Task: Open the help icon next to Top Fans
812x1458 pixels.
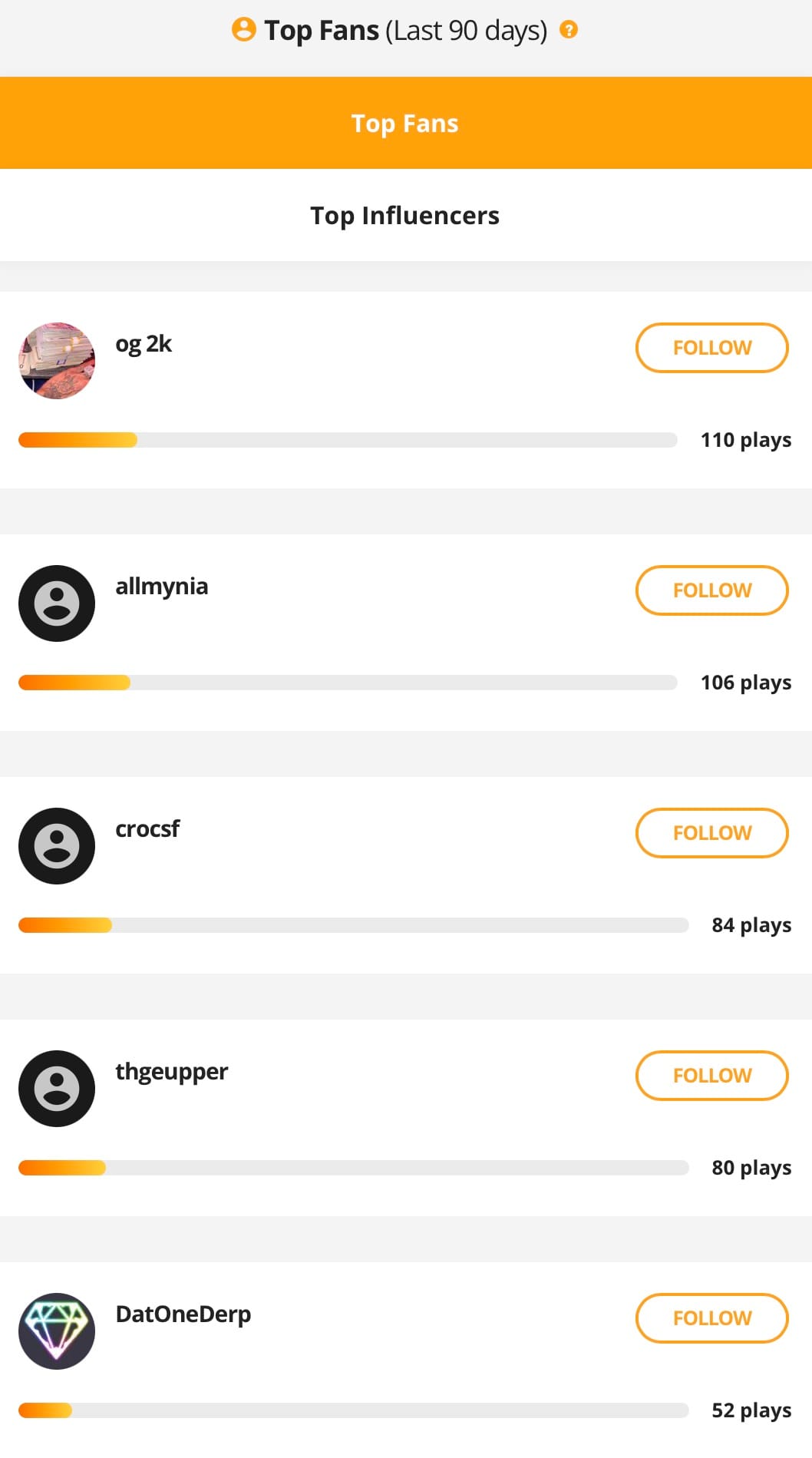Action: pos(569,30)
